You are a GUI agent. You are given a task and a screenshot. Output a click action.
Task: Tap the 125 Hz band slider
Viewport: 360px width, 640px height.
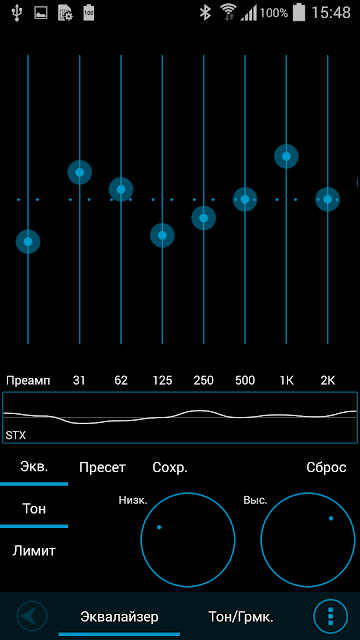162,200
